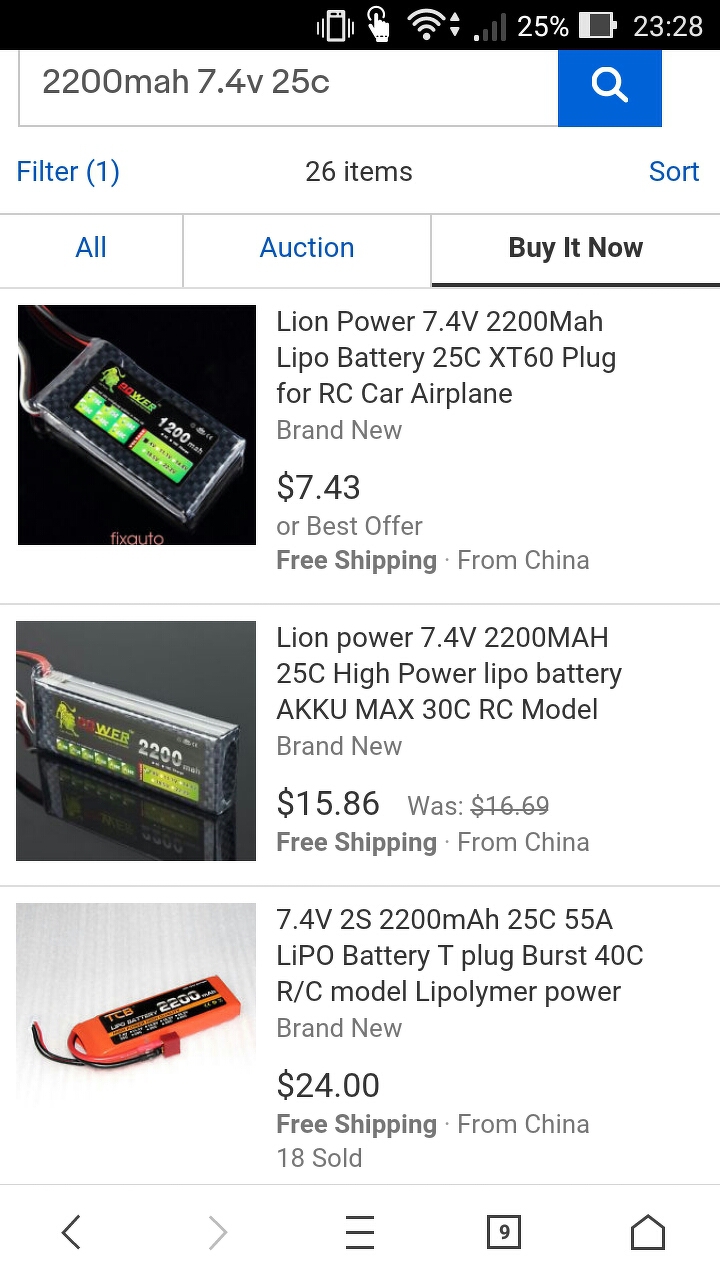Open the $15.86 Lion power AKKU MAX listing
The height and width of the screenshot is (1280, 720).
(449, 674)
